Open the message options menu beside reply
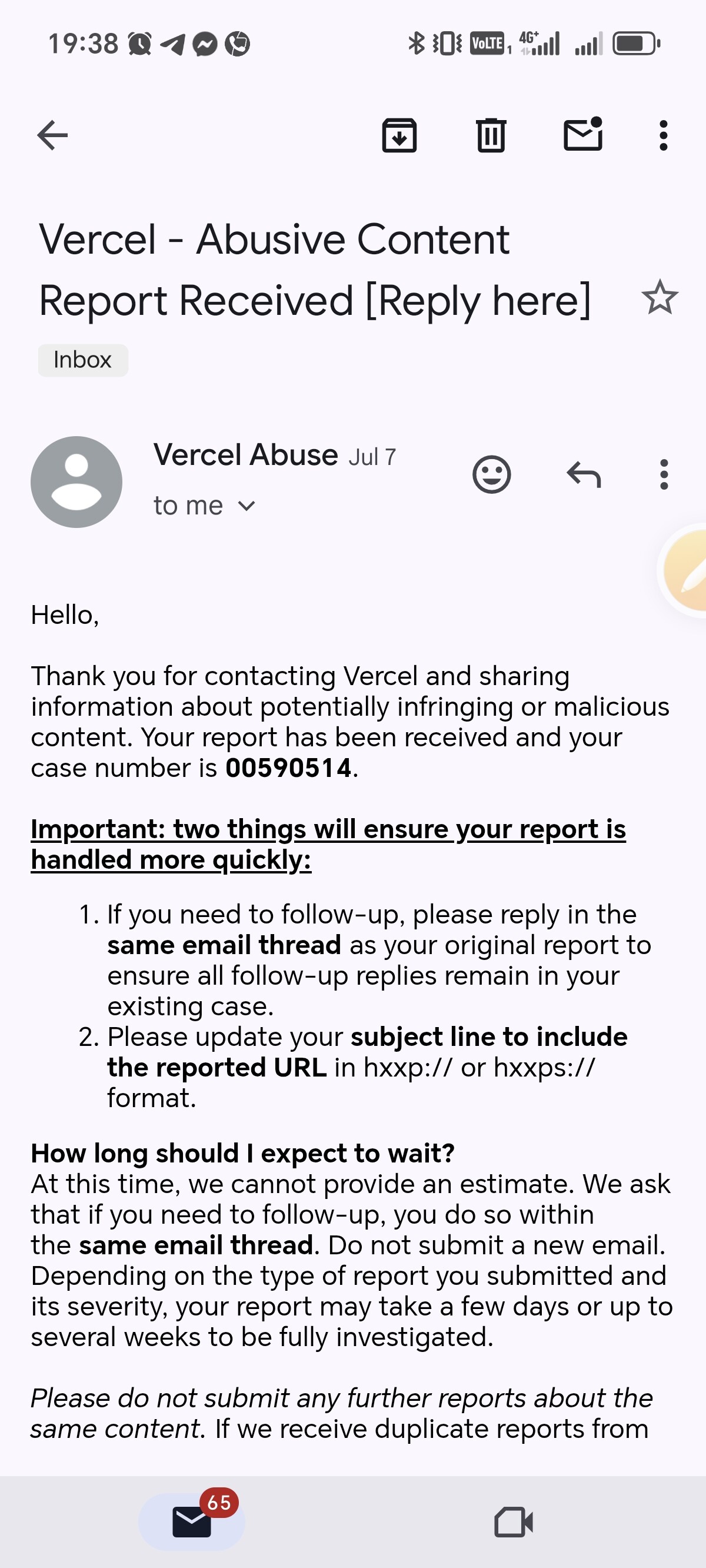The height and width of the screenshot is (1568, 706). pos(664,474)
